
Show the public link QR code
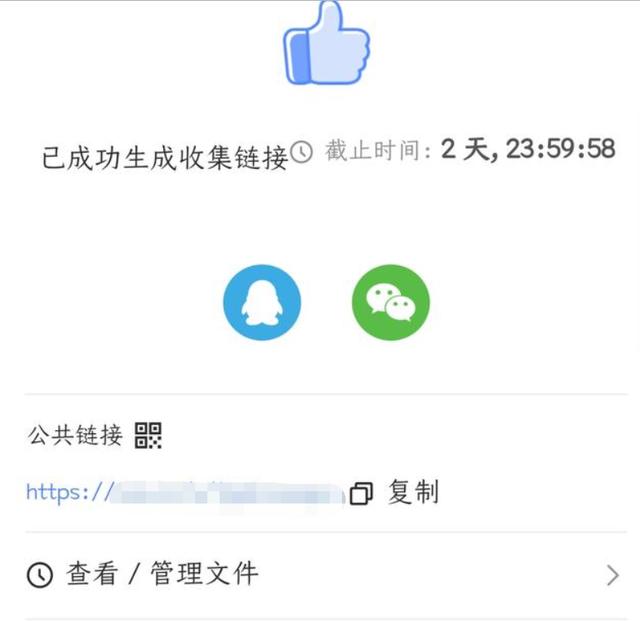[x=148, y=435]
